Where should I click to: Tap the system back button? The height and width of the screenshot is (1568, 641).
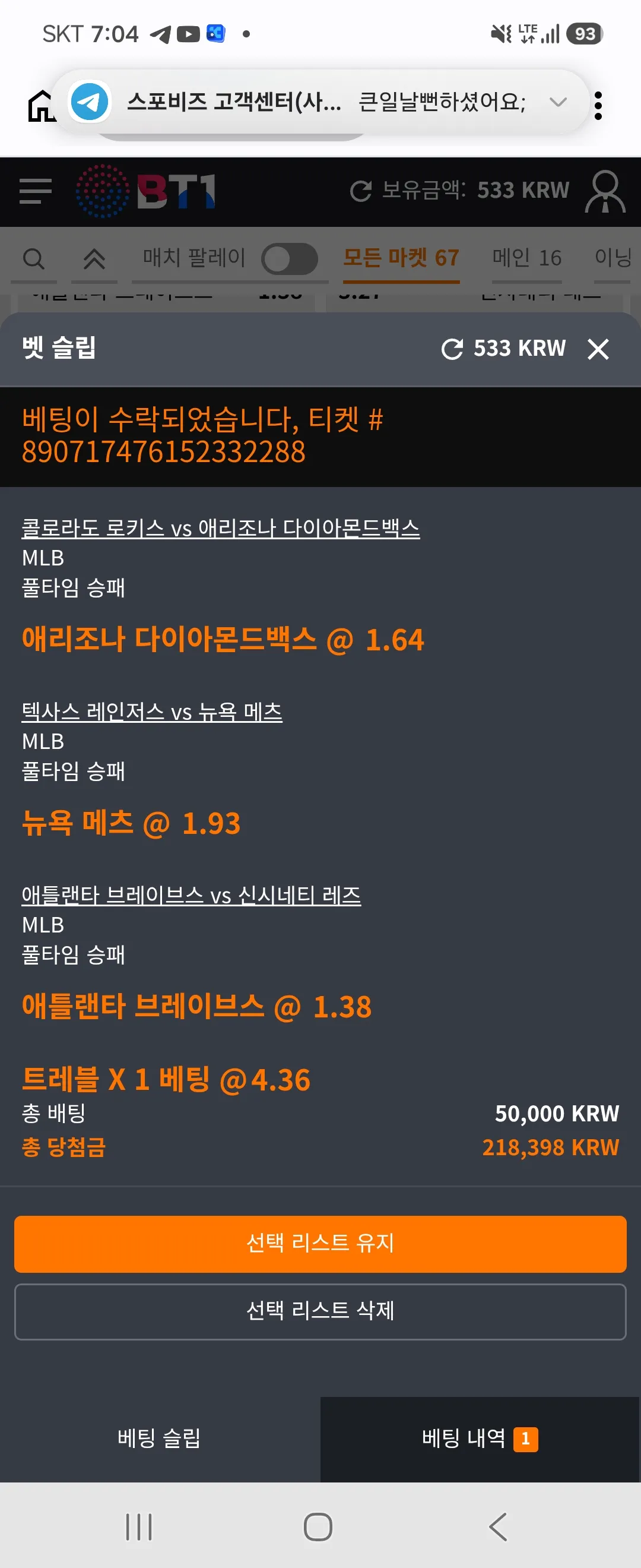coord(498,1526)
